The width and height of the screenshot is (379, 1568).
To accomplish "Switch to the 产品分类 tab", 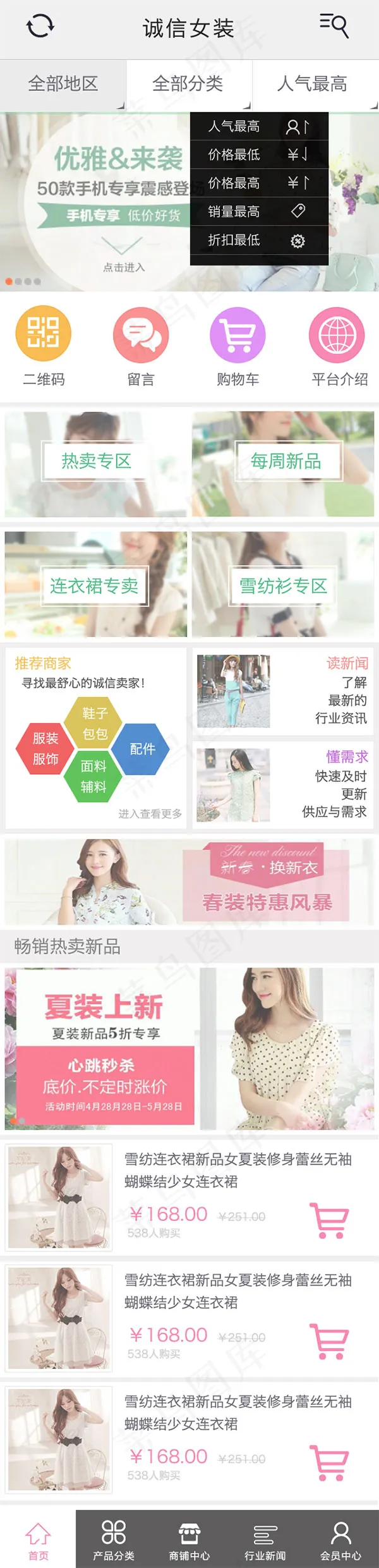I will [114, 1539].
